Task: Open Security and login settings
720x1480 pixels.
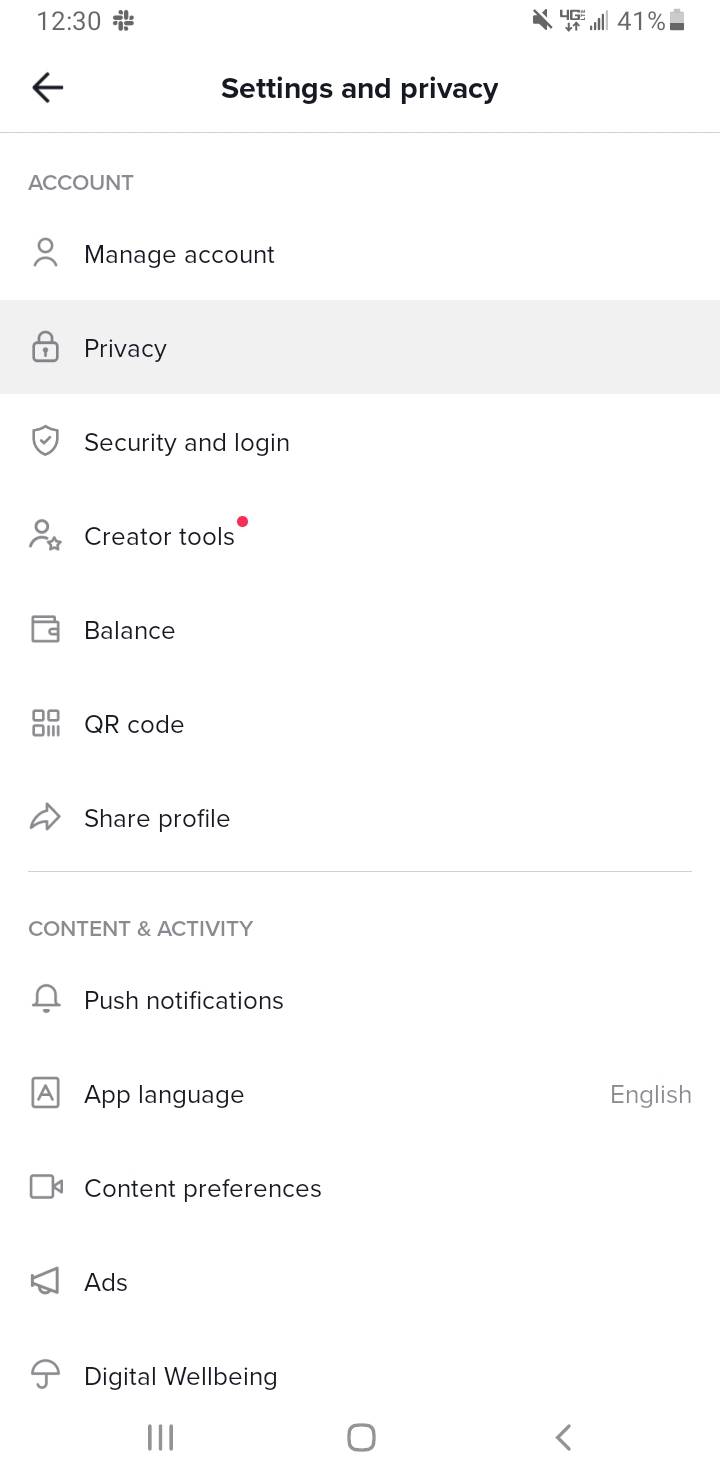Action: click(186, 441)
